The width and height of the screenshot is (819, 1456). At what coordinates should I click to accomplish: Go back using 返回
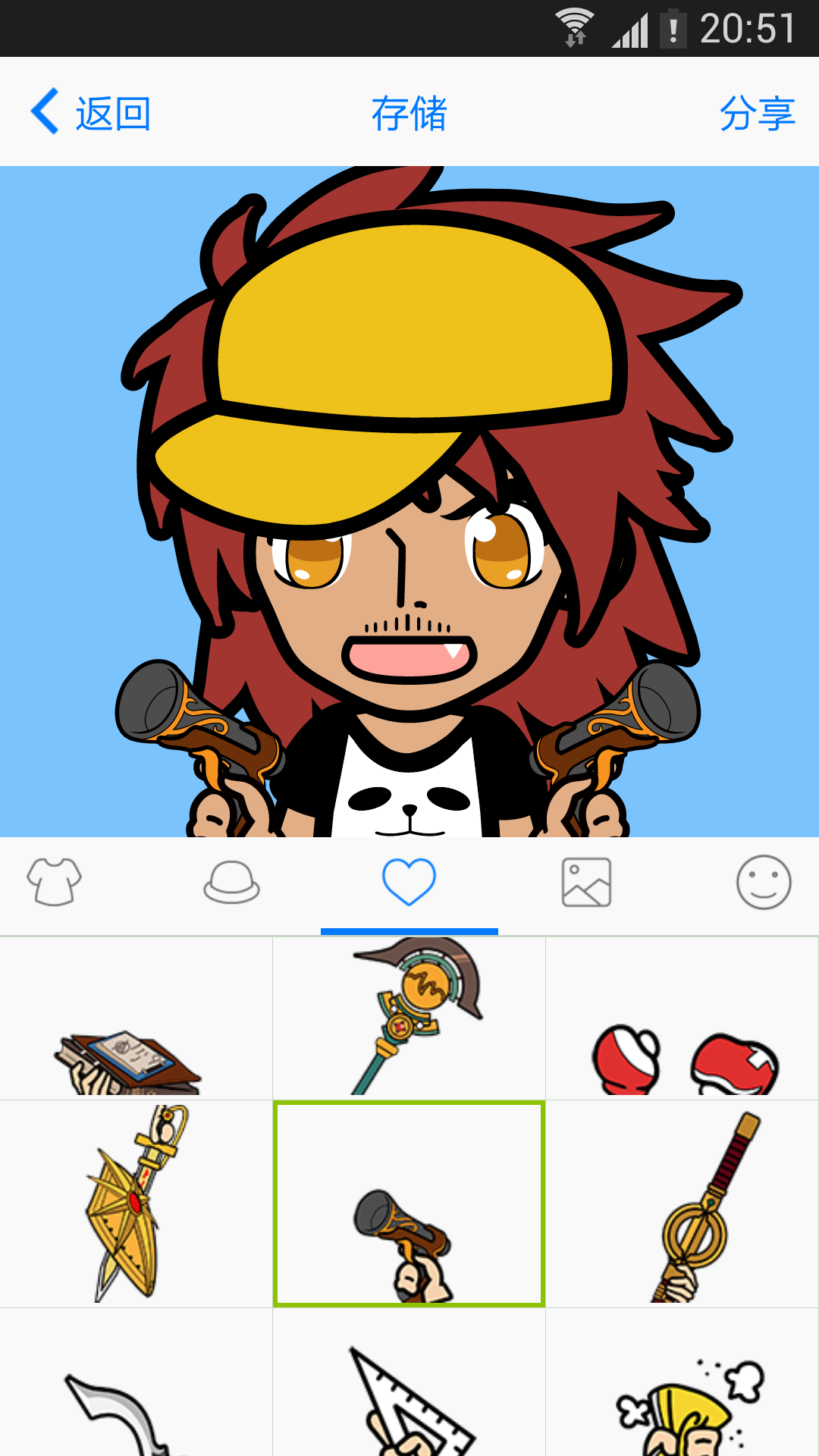point(91,114)
